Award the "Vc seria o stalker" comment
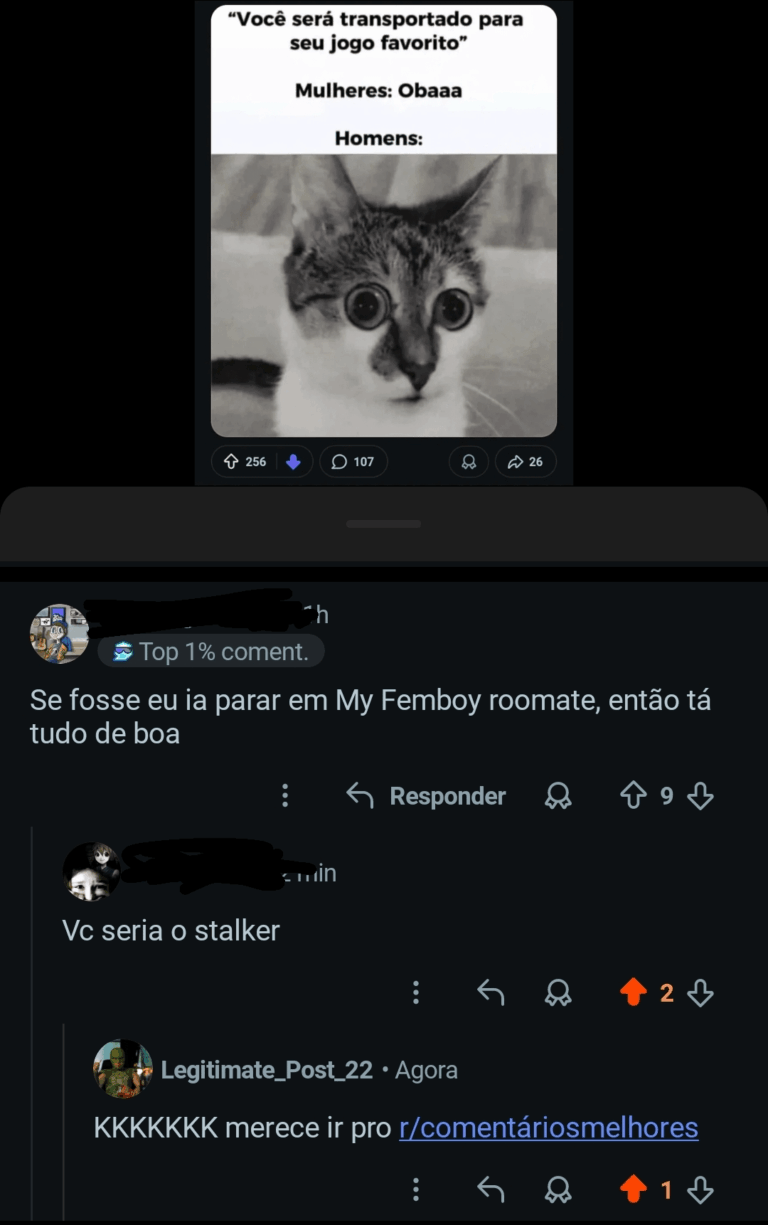 558,993
